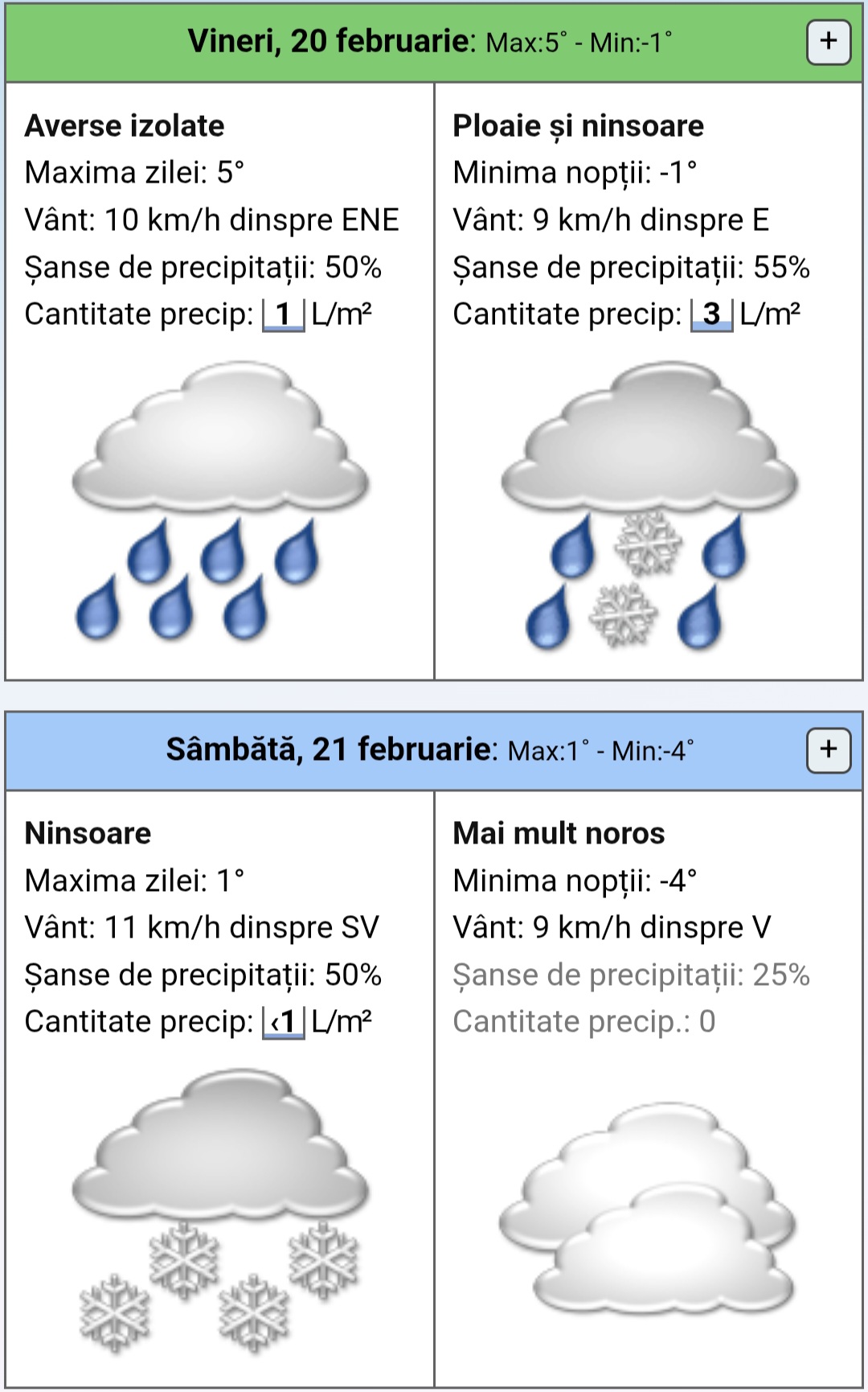This screenshot has height=1392, width=868.
Task: Expand the Sâmbătă, 21 februarie forecast details
Action: pyautogui.click(x=829, y=751)
